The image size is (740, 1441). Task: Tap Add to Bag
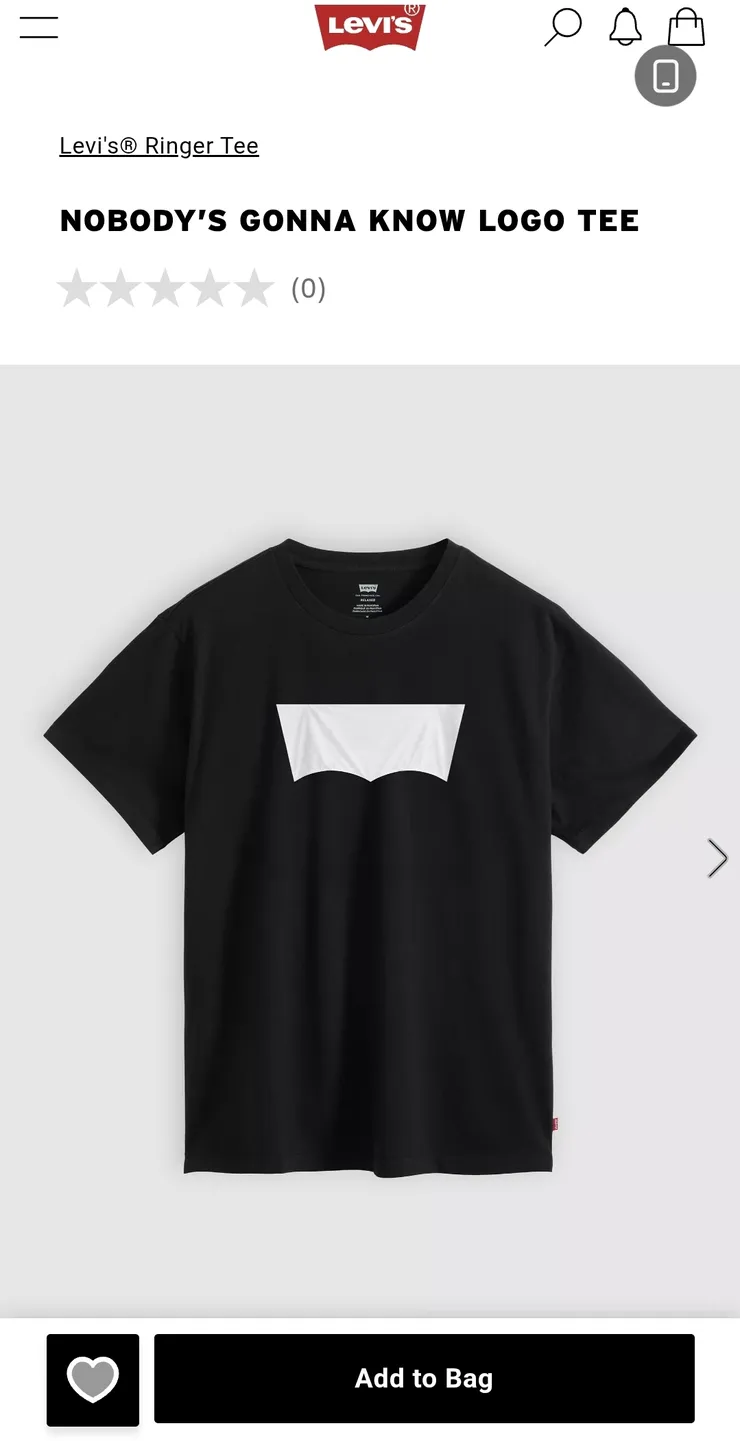tap(424, 1378)
